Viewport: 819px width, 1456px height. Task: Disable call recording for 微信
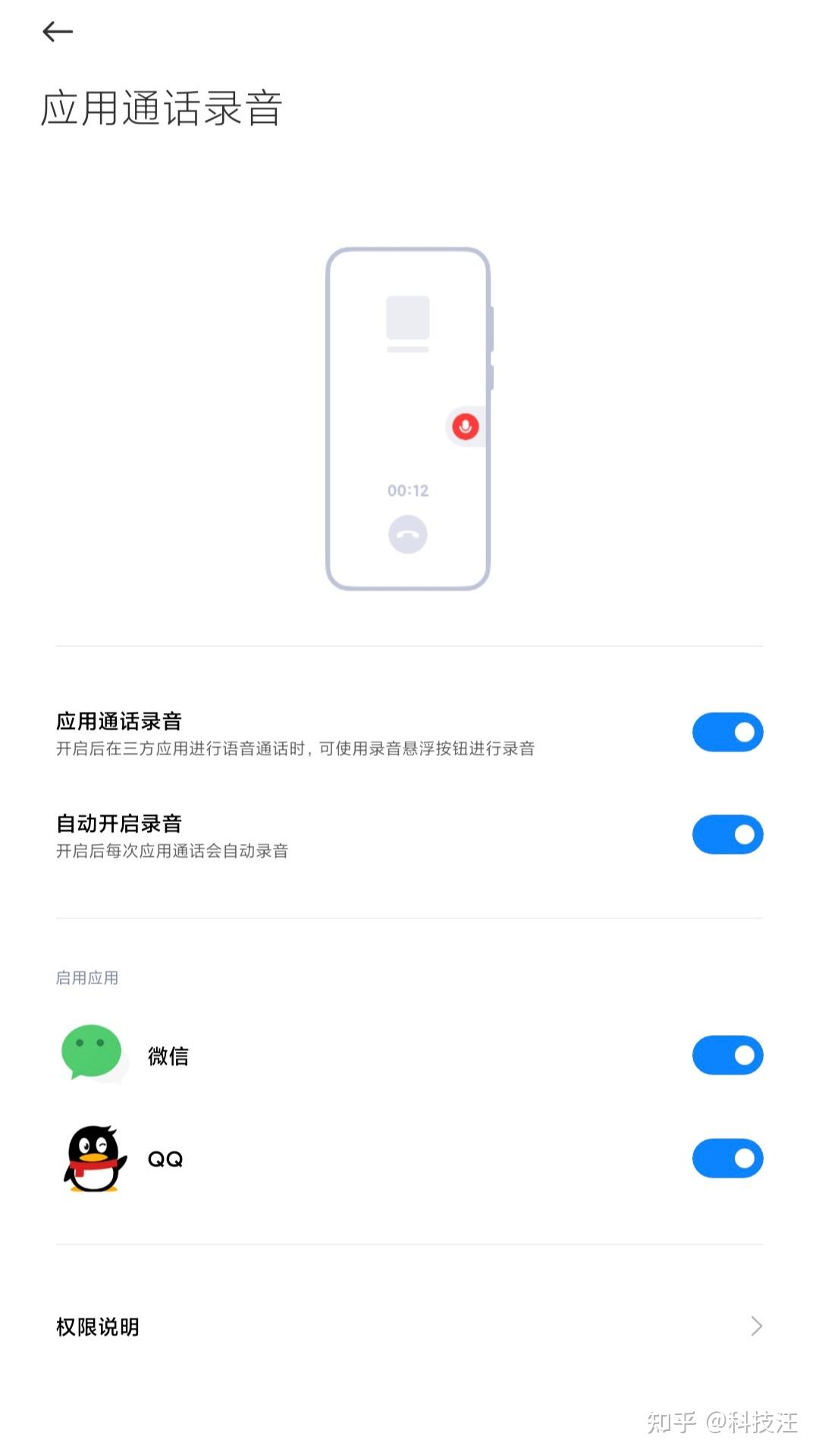click(x=726, y=1054)
